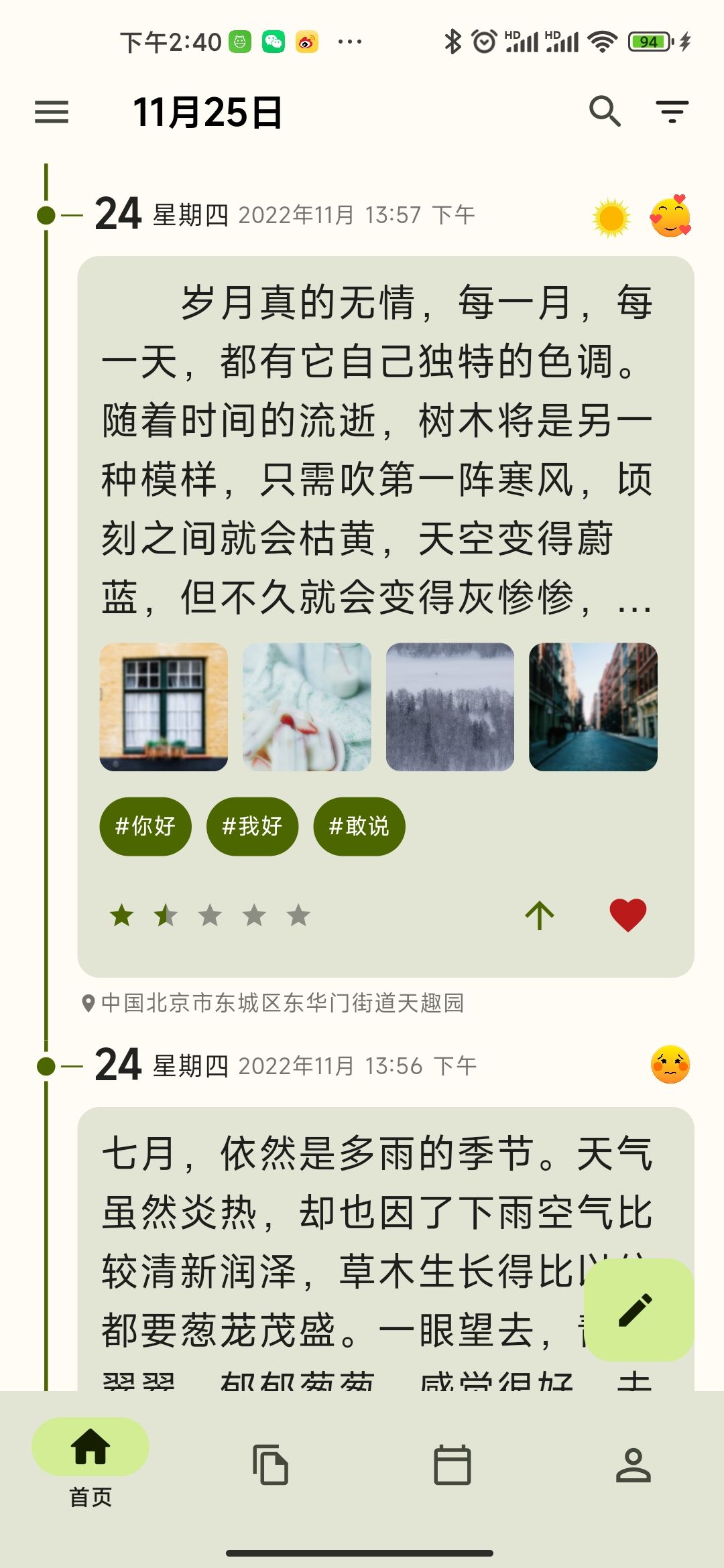
Task: Open the search icon
Action: tap(605, 111)
